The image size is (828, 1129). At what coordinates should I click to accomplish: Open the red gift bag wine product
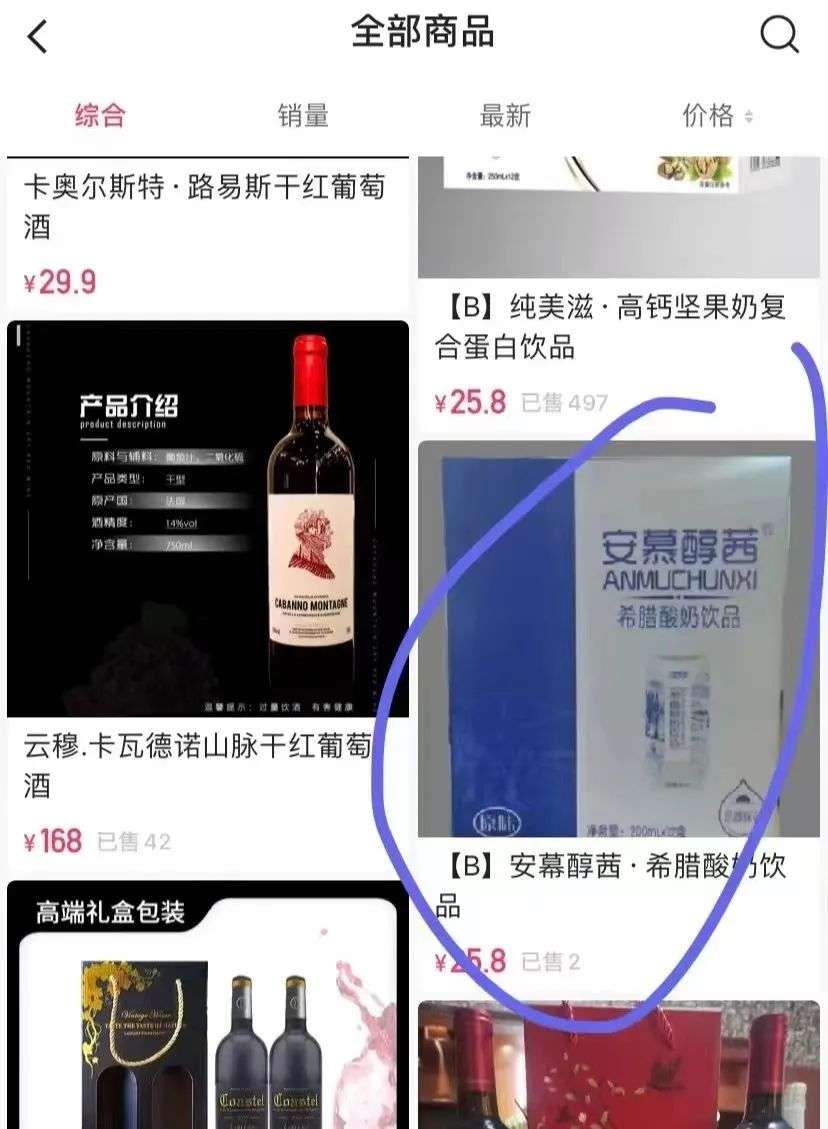618,1065
